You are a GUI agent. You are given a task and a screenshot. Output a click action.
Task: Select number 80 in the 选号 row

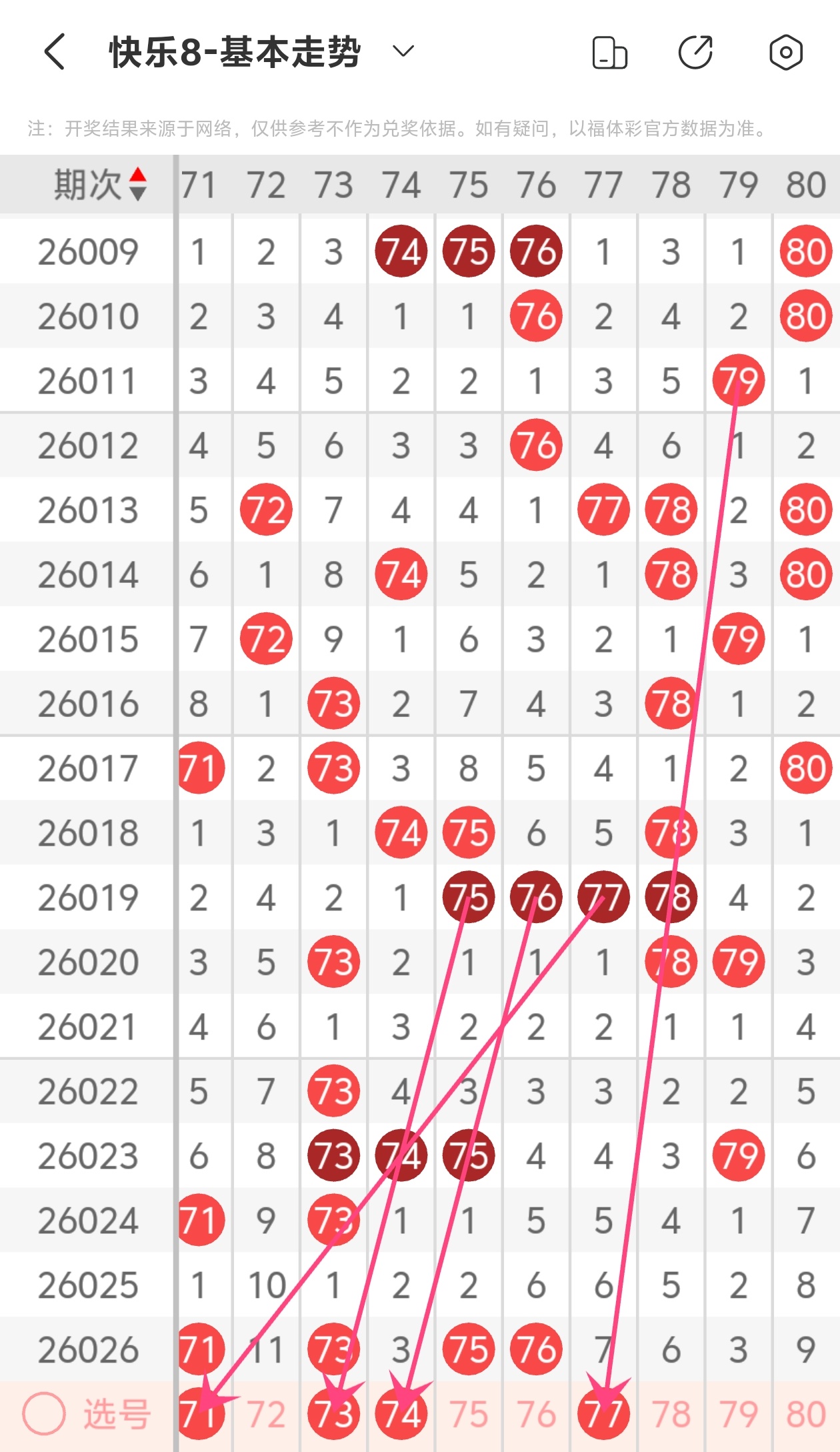point(805,1414)
